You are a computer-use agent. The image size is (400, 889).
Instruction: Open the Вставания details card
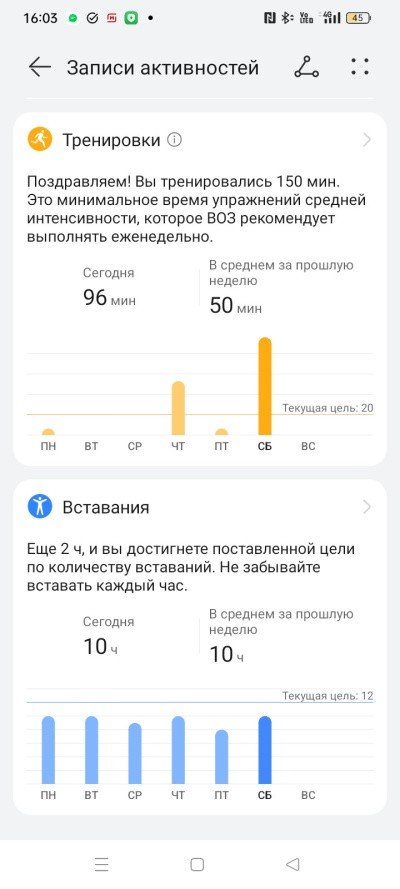[200, 647]
